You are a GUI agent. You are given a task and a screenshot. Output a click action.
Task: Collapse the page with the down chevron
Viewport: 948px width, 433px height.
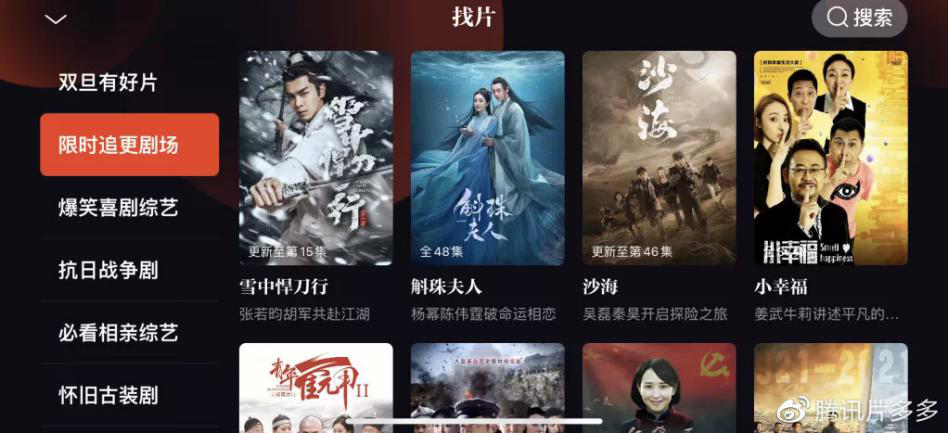coord(56,19)
